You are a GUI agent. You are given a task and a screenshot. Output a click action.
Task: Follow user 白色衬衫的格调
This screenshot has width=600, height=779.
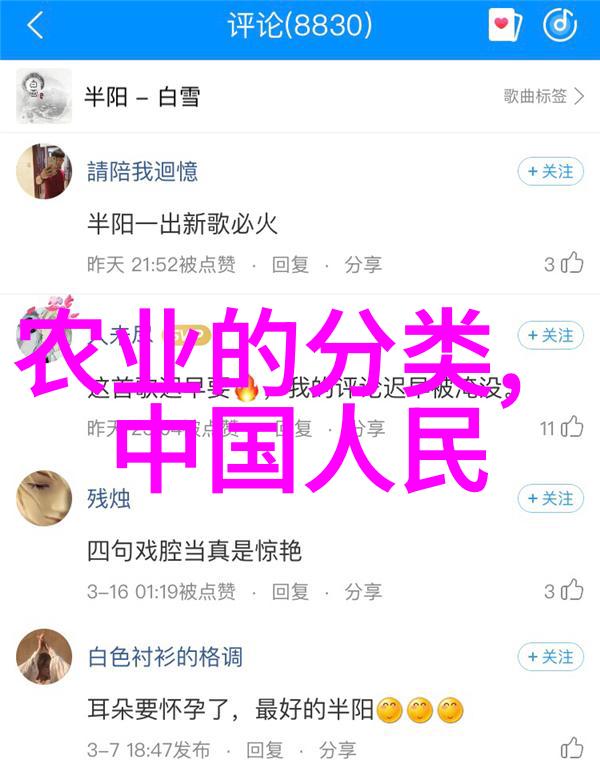click(x=550, y=657)
